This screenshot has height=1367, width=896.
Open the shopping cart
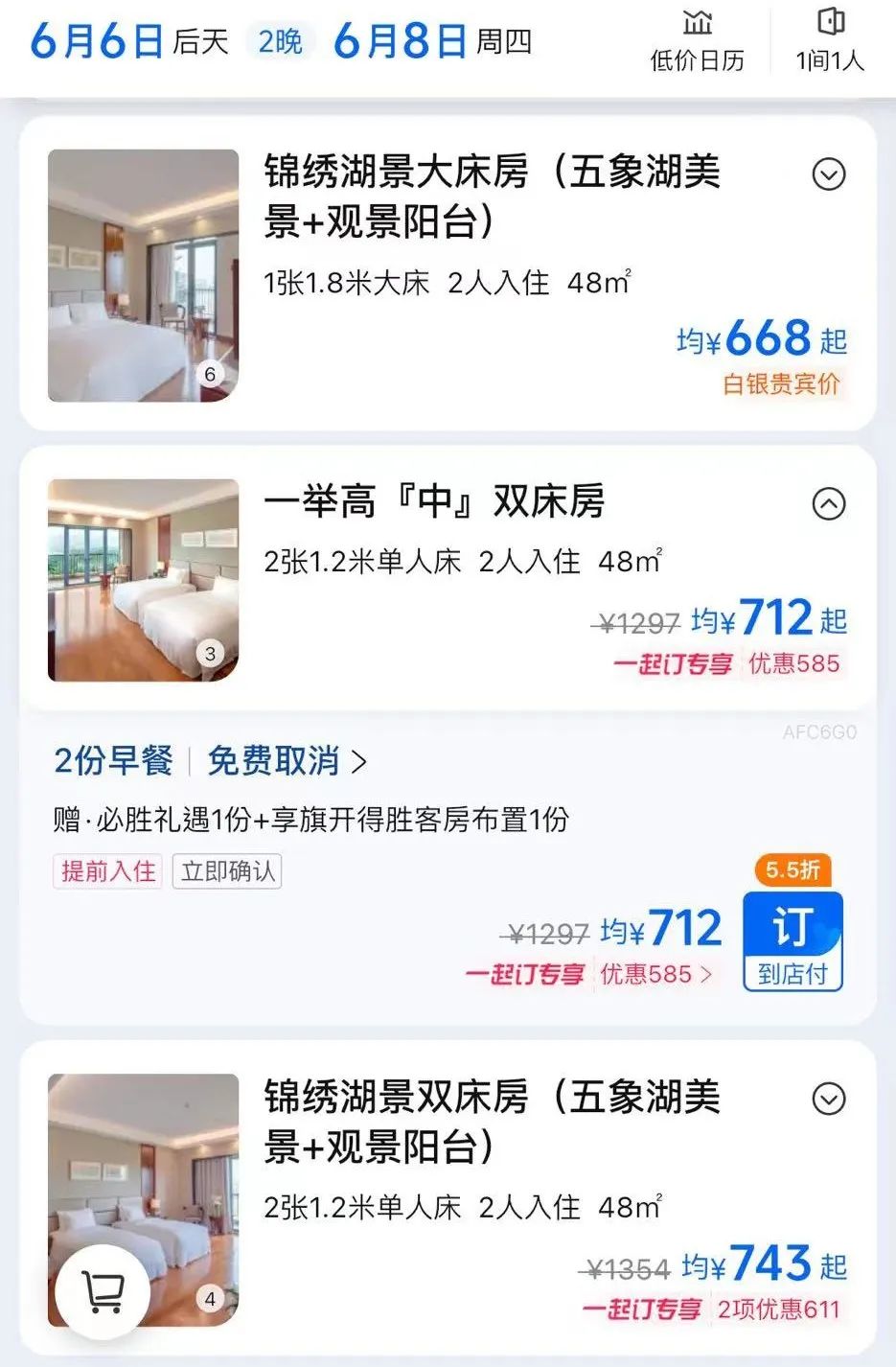pos(103,1292)
